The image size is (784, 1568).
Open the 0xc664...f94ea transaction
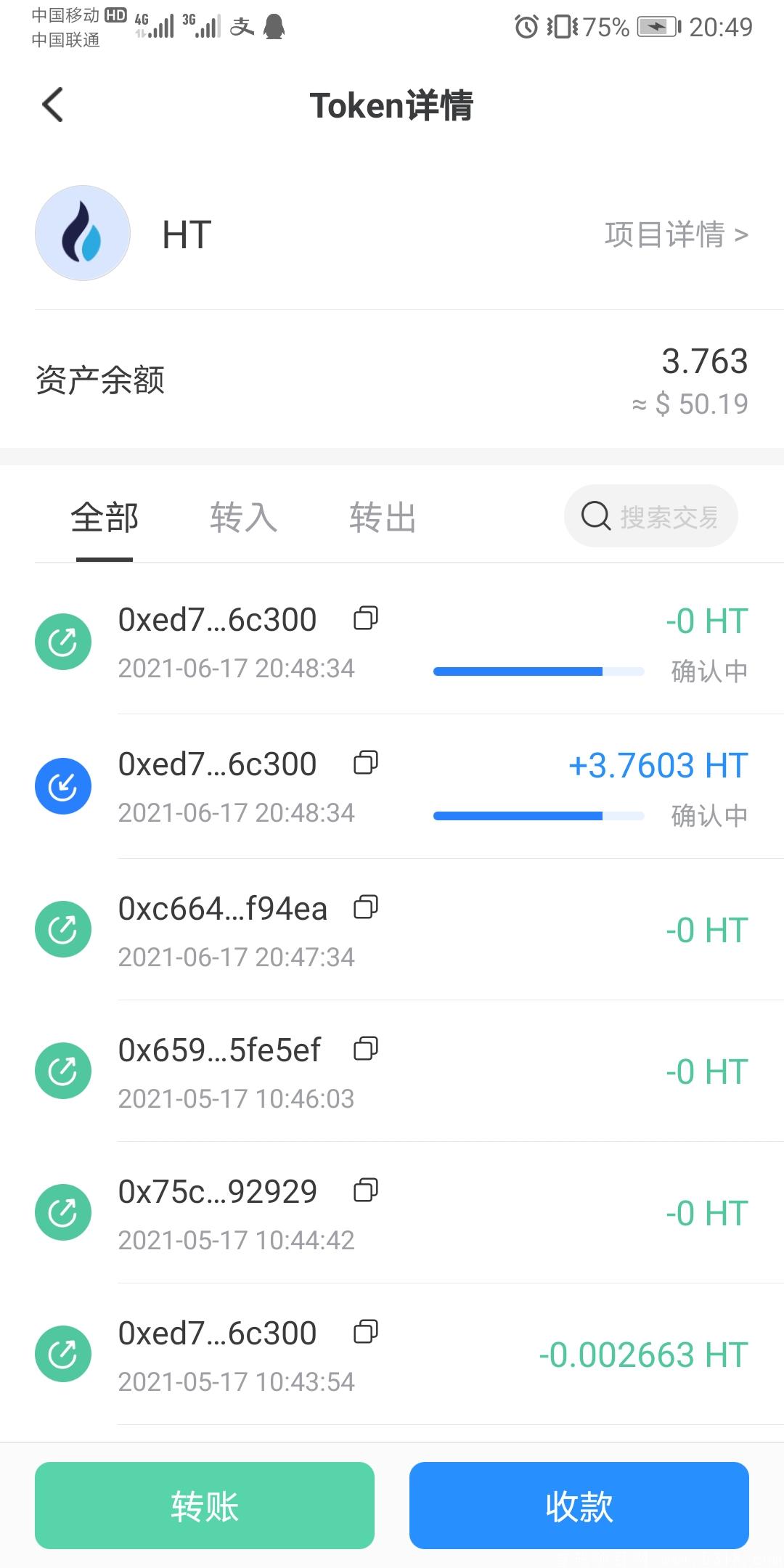click(392, 929)
